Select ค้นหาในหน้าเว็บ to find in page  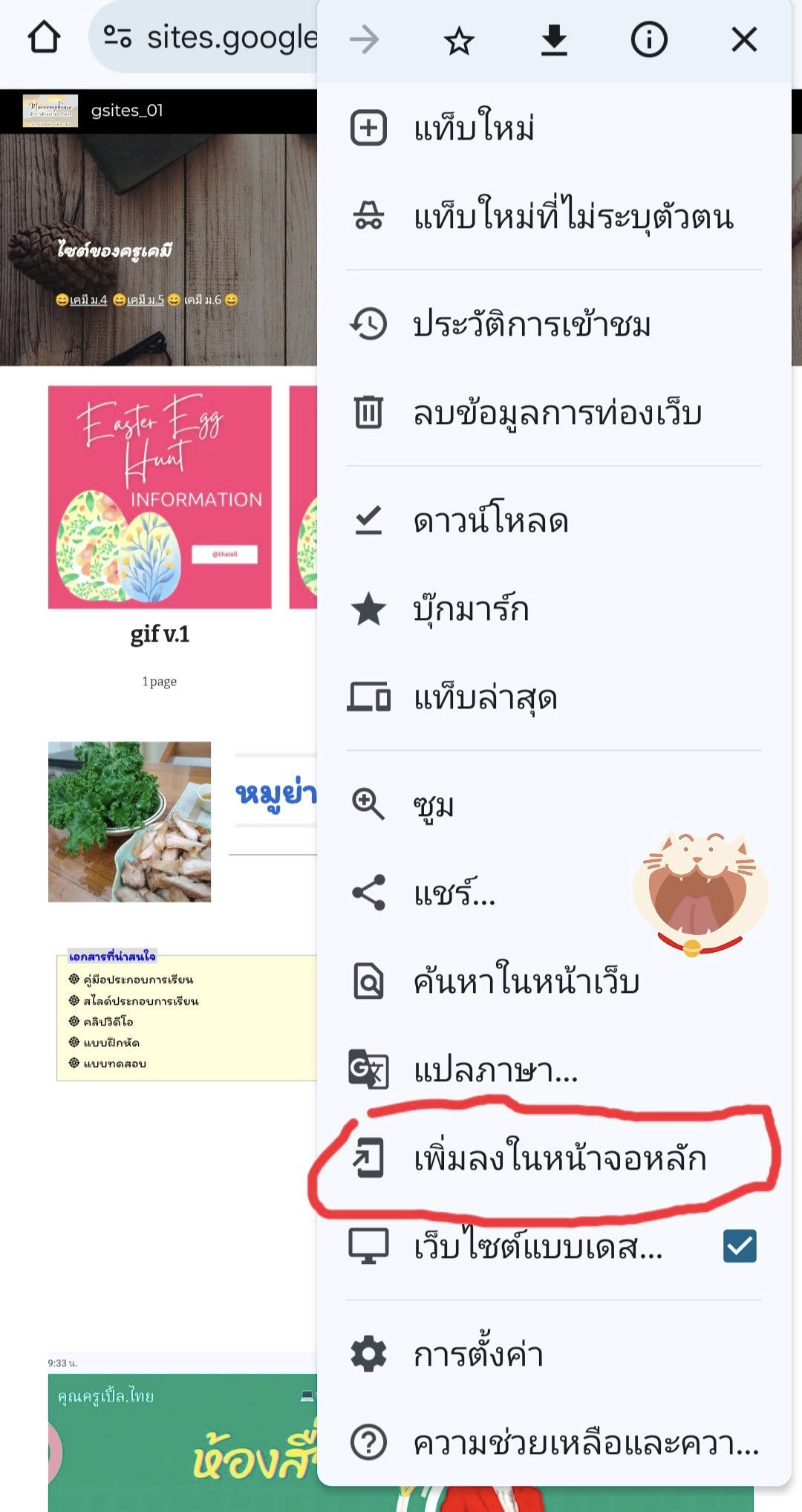click(526, 982)
